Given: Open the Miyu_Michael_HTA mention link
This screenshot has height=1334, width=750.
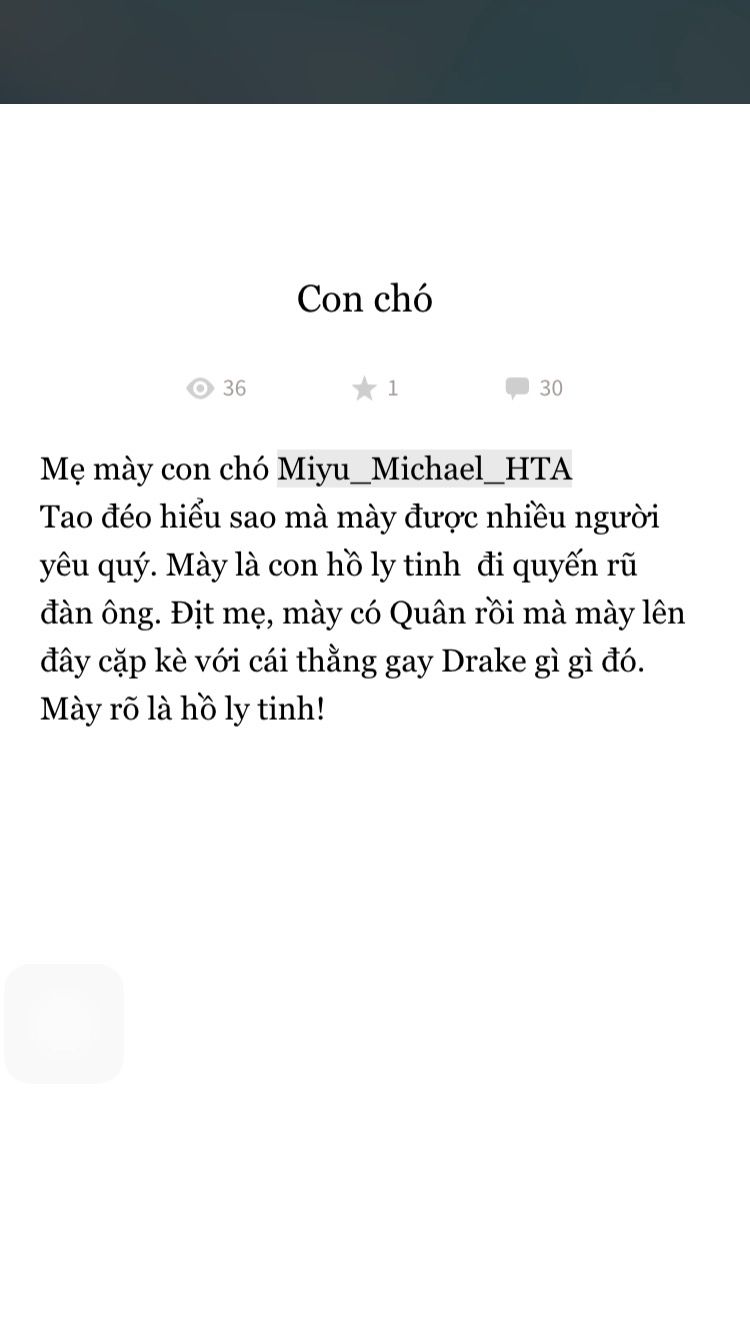Looking at the screenshot, I should [x=424, y=468].
